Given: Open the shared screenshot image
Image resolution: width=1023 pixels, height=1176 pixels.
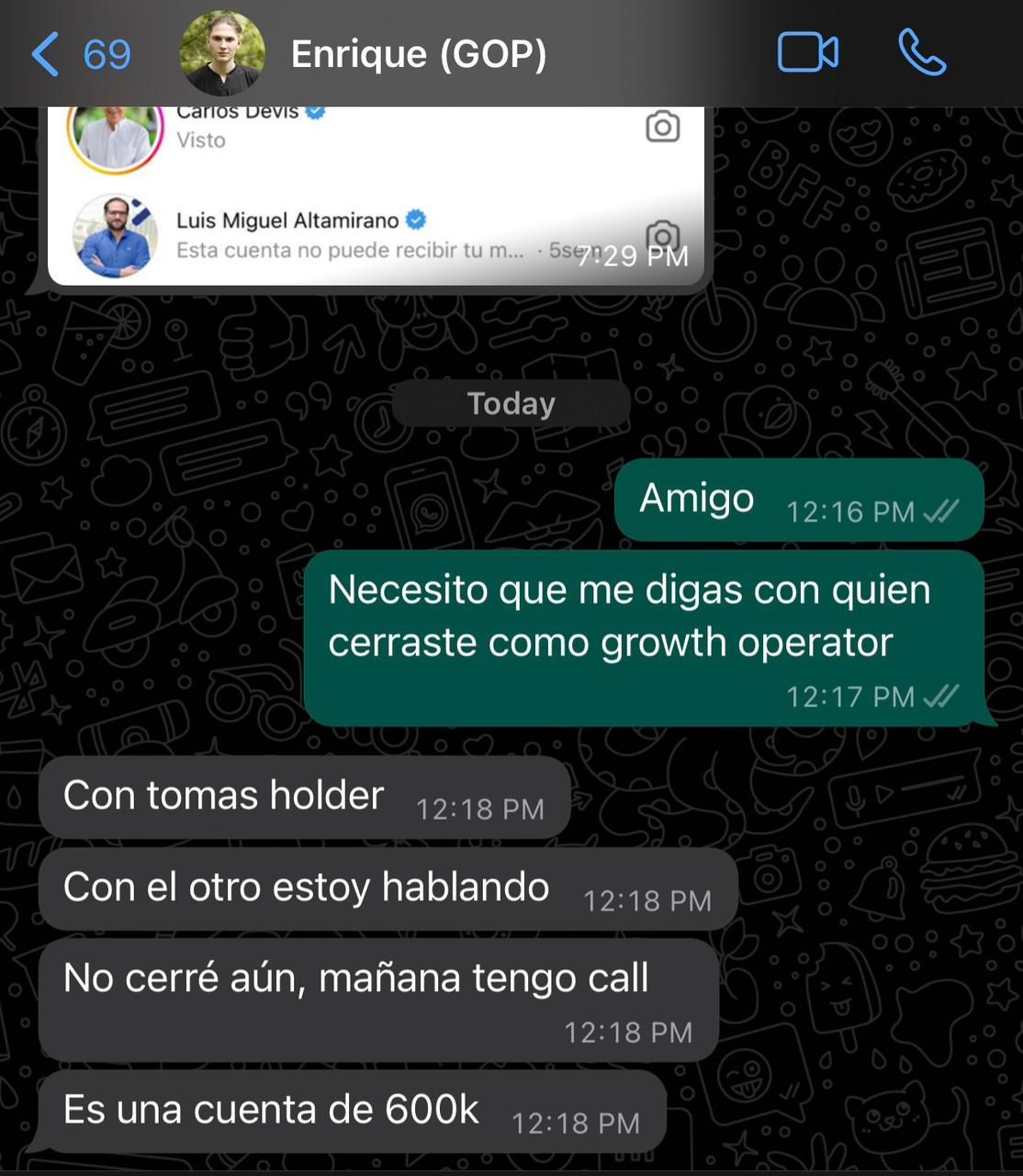Looking at the screenshot, I should [377, 193].
